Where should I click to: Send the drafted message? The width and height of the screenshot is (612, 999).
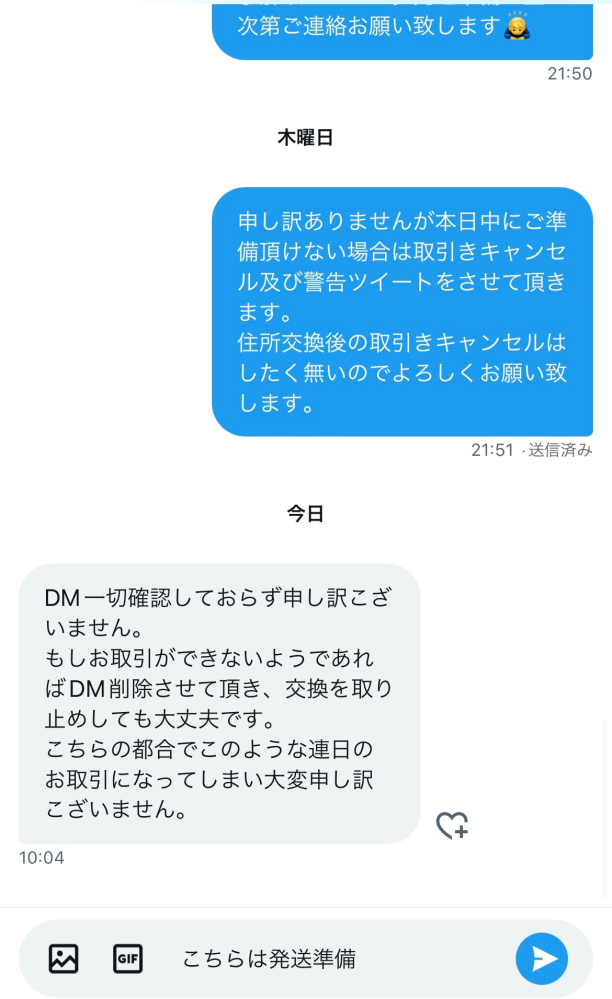point(541,958)
